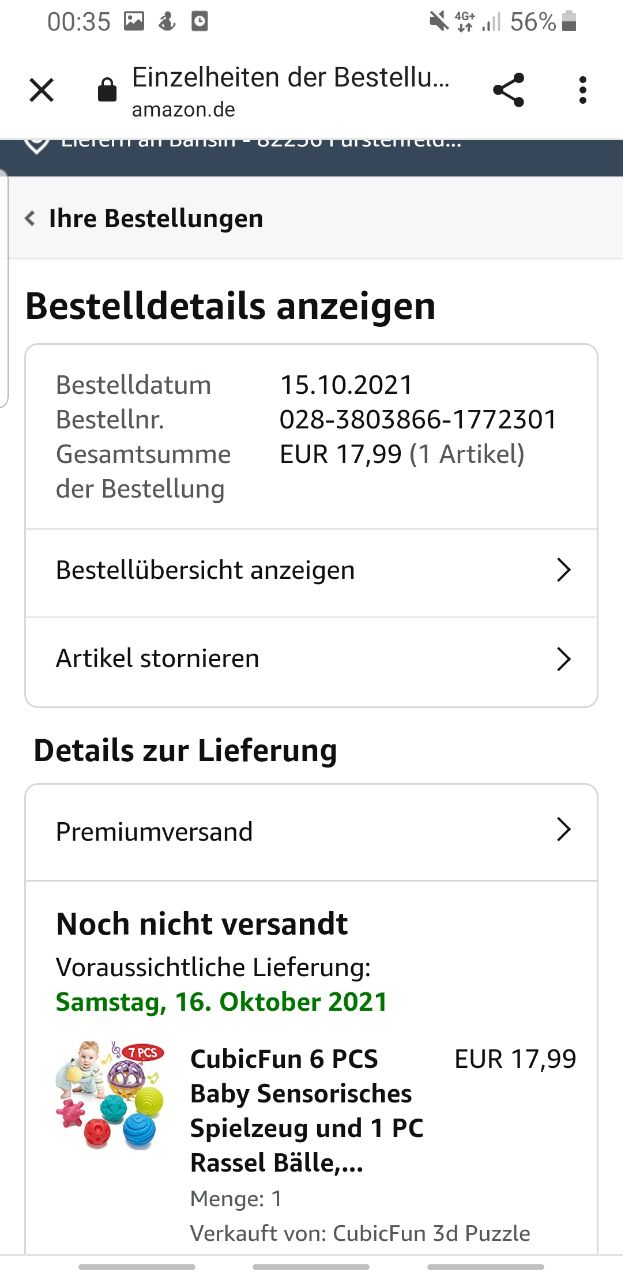Select Artikel stornieren
Screen dimensions: 623x1280
click(311, 659)
